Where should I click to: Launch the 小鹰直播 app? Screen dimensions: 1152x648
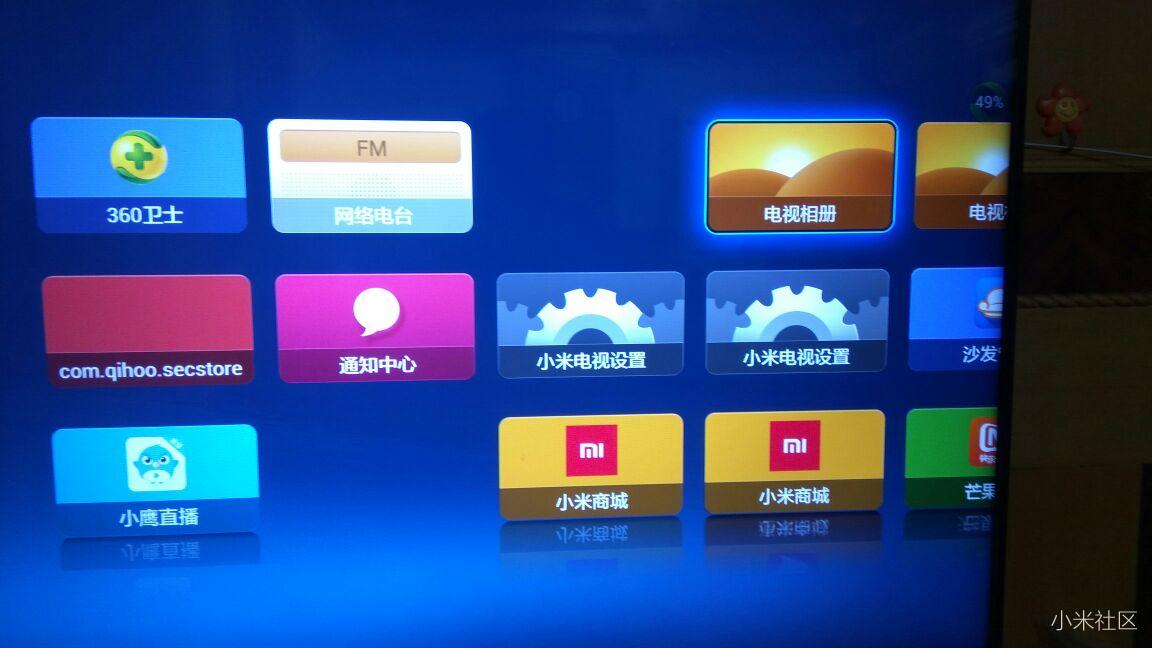tap(156, 477)
